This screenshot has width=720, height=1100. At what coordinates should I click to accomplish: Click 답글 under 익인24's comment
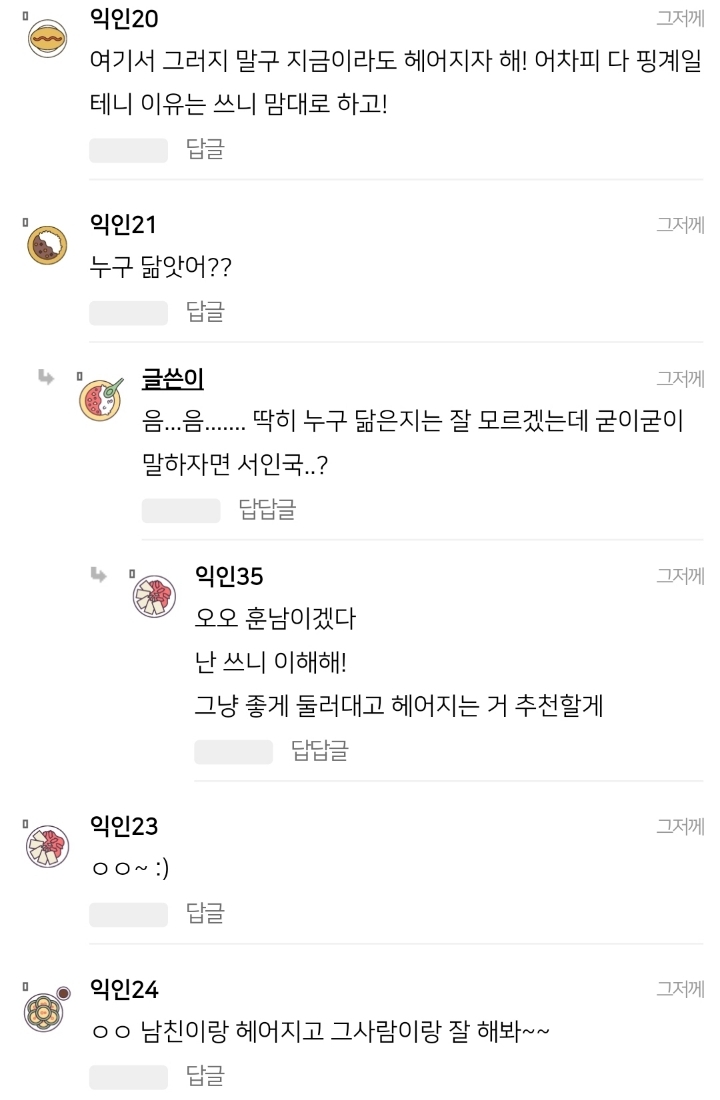coord(205,1077)
